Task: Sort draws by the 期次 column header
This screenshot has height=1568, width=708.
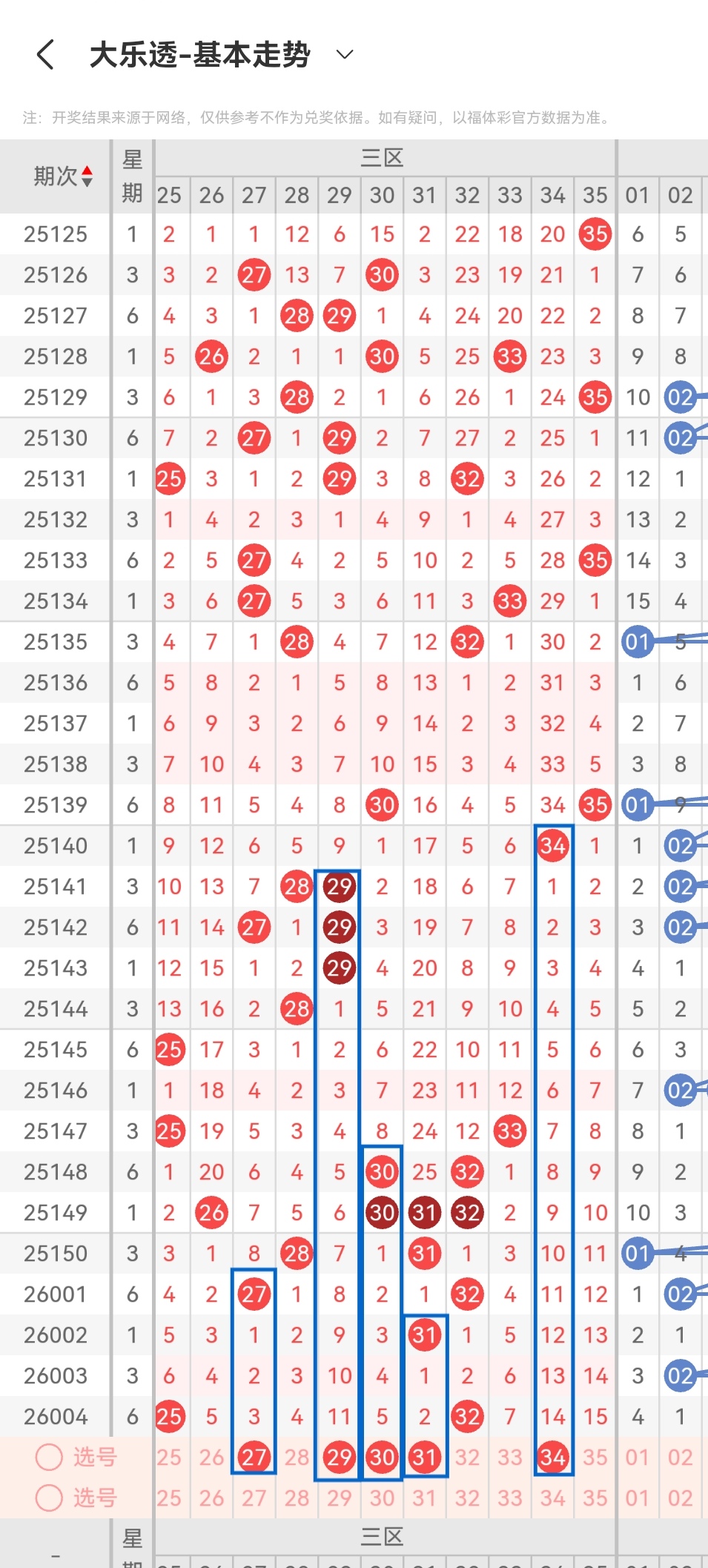Action: pos(63,176)
